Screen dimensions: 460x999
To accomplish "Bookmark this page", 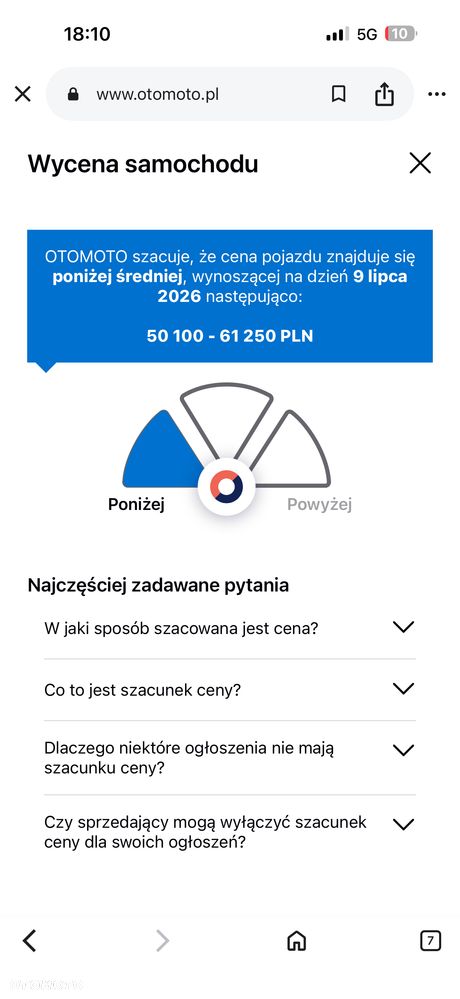I will [338, 94].
